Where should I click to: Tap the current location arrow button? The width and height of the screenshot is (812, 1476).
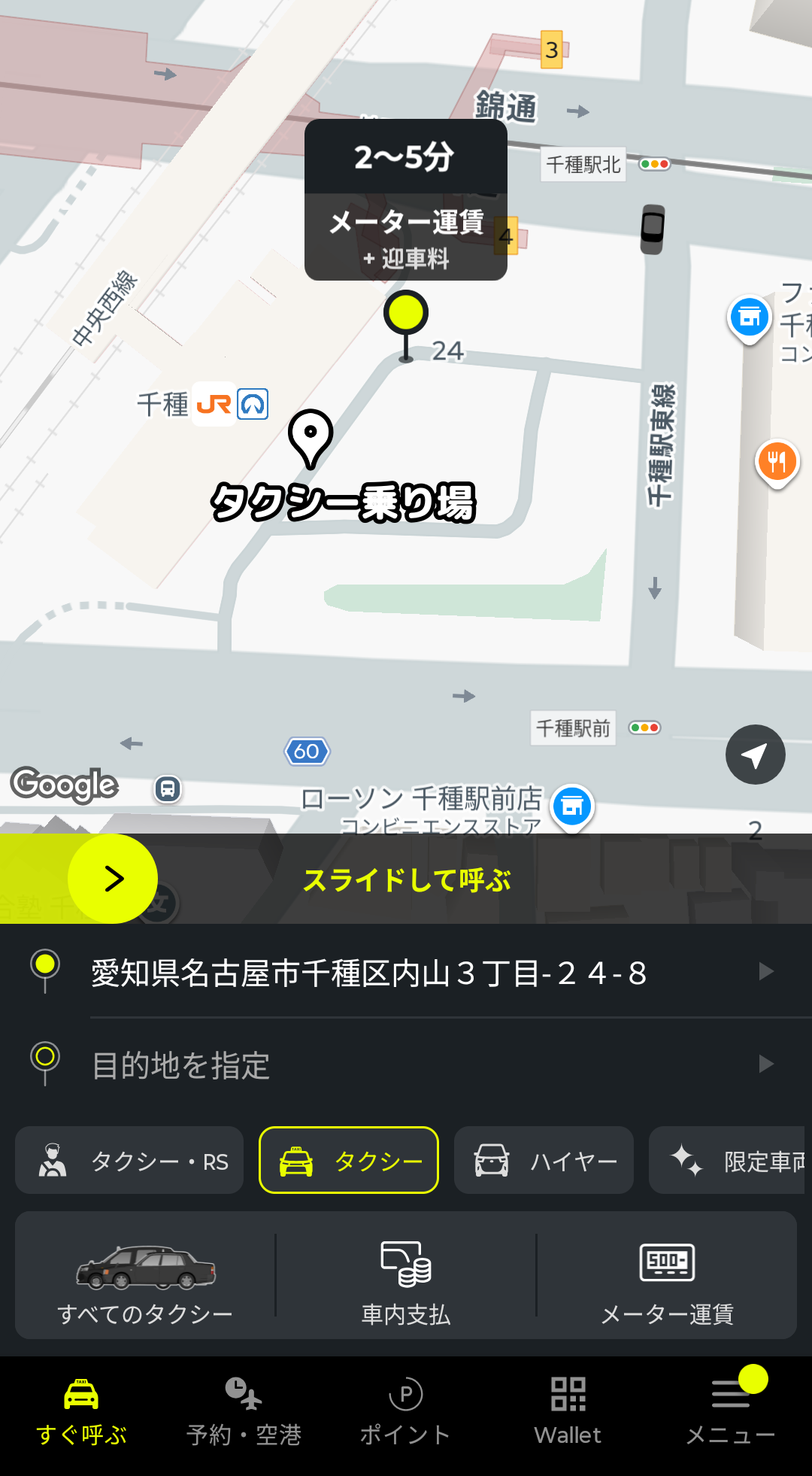tap(755, 755)
